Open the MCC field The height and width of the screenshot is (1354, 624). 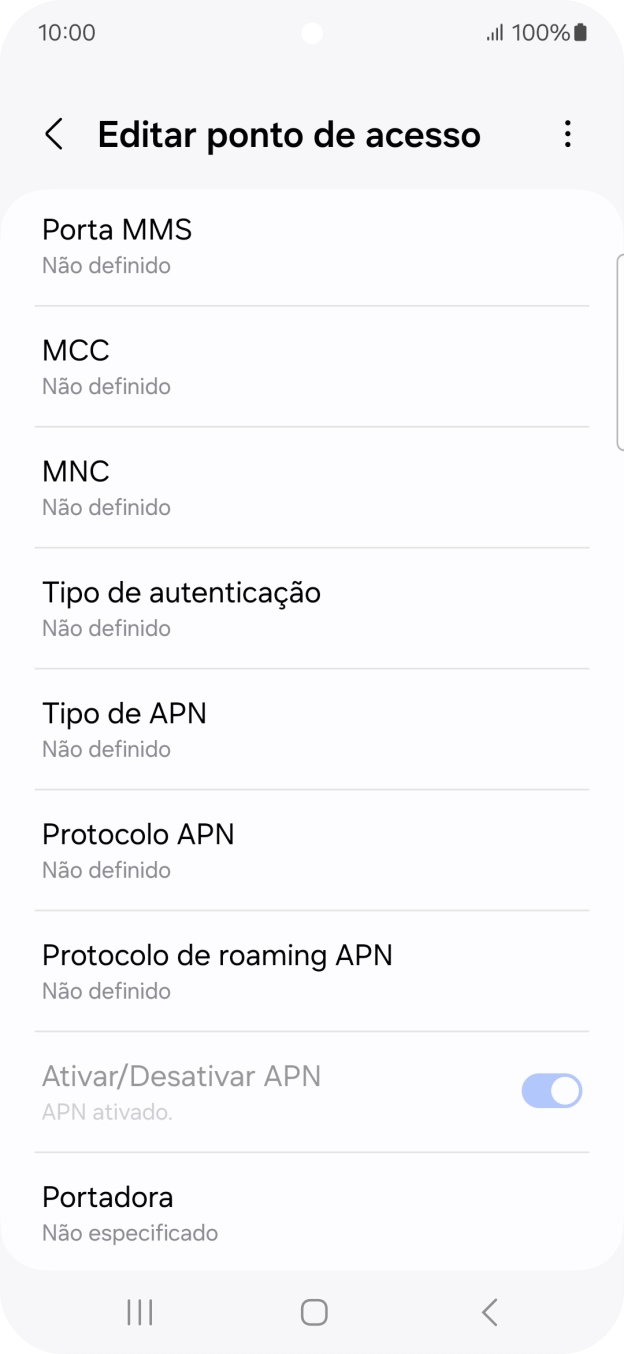(311, 367)
